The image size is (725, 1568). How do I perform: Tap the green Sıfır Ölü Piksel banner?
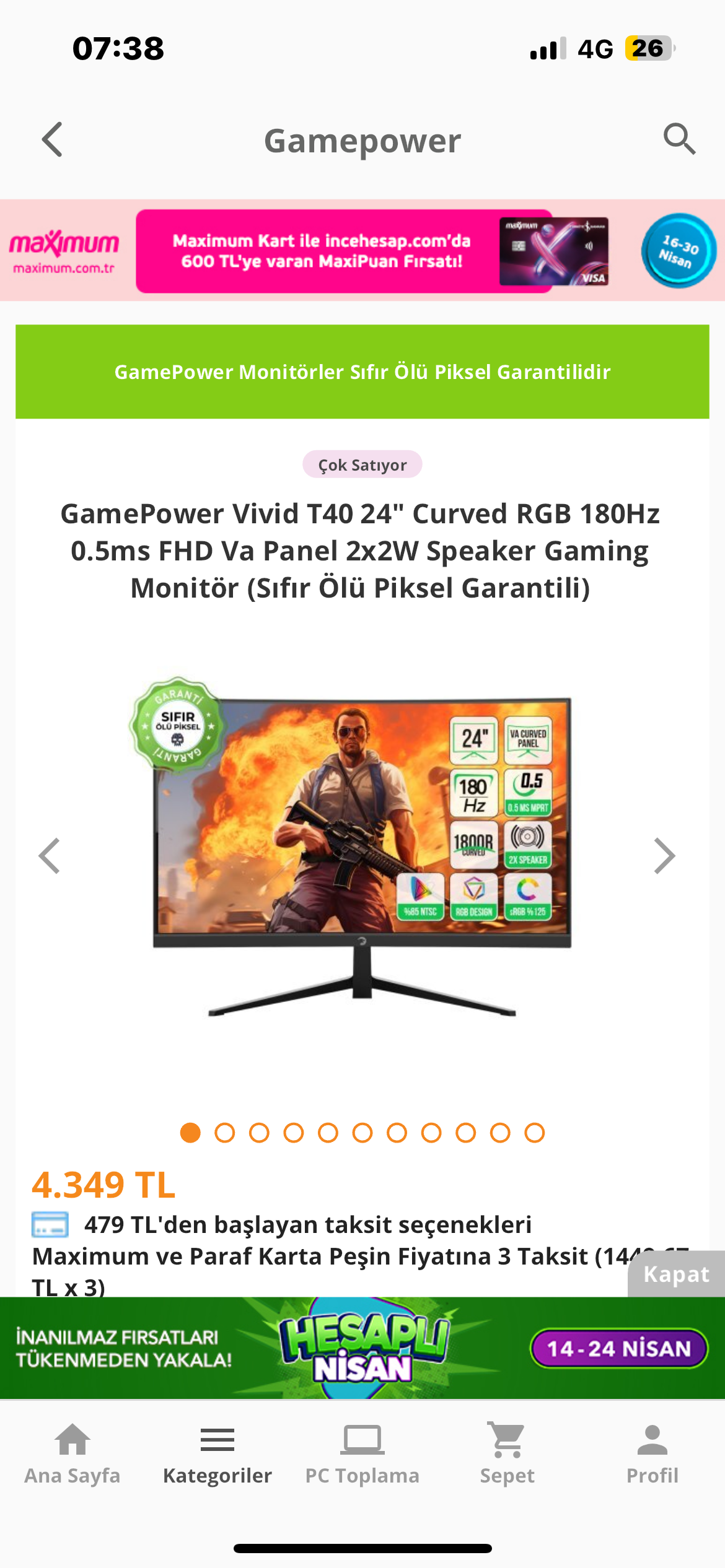coord(362,372)
